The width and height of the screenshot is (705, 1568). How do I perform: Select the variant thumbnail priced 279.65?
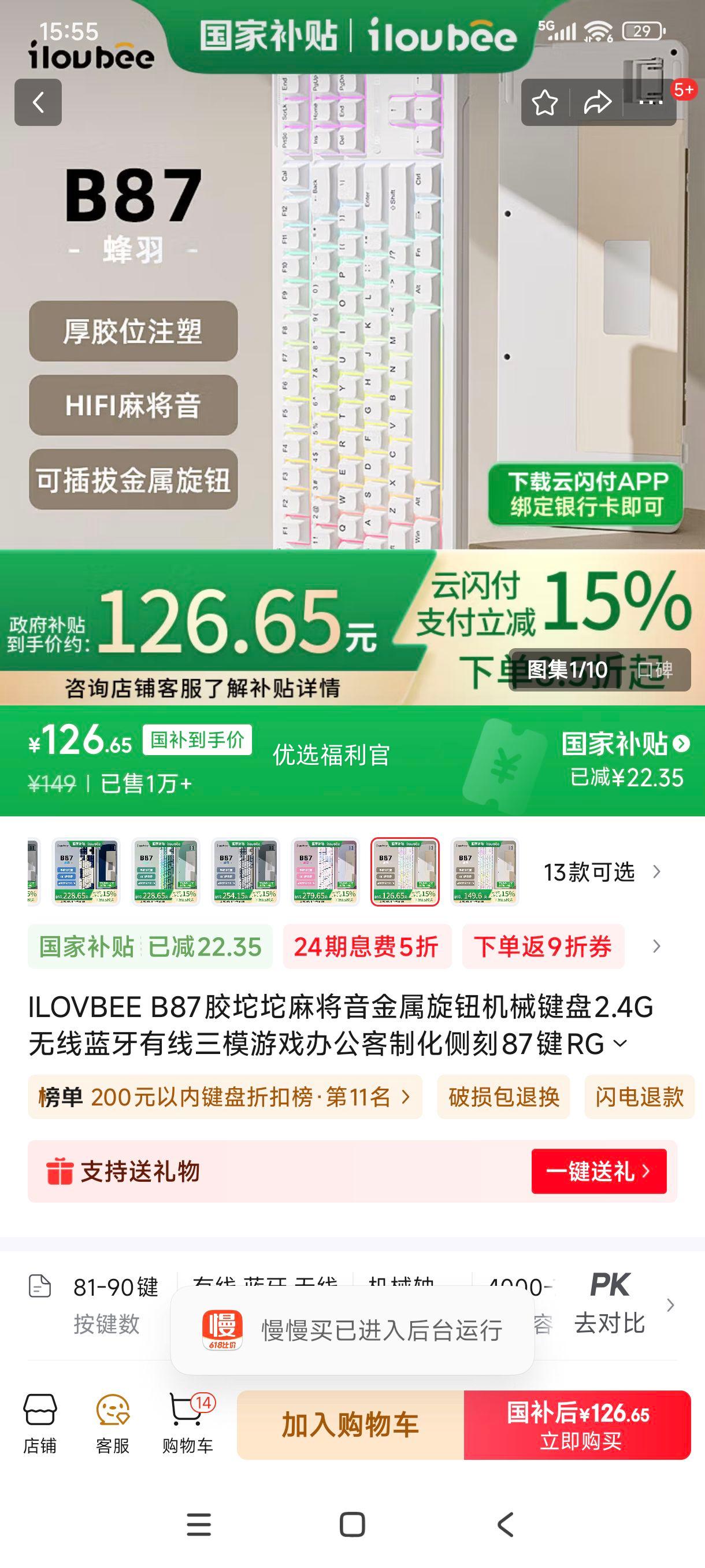(x=325, y=872)
